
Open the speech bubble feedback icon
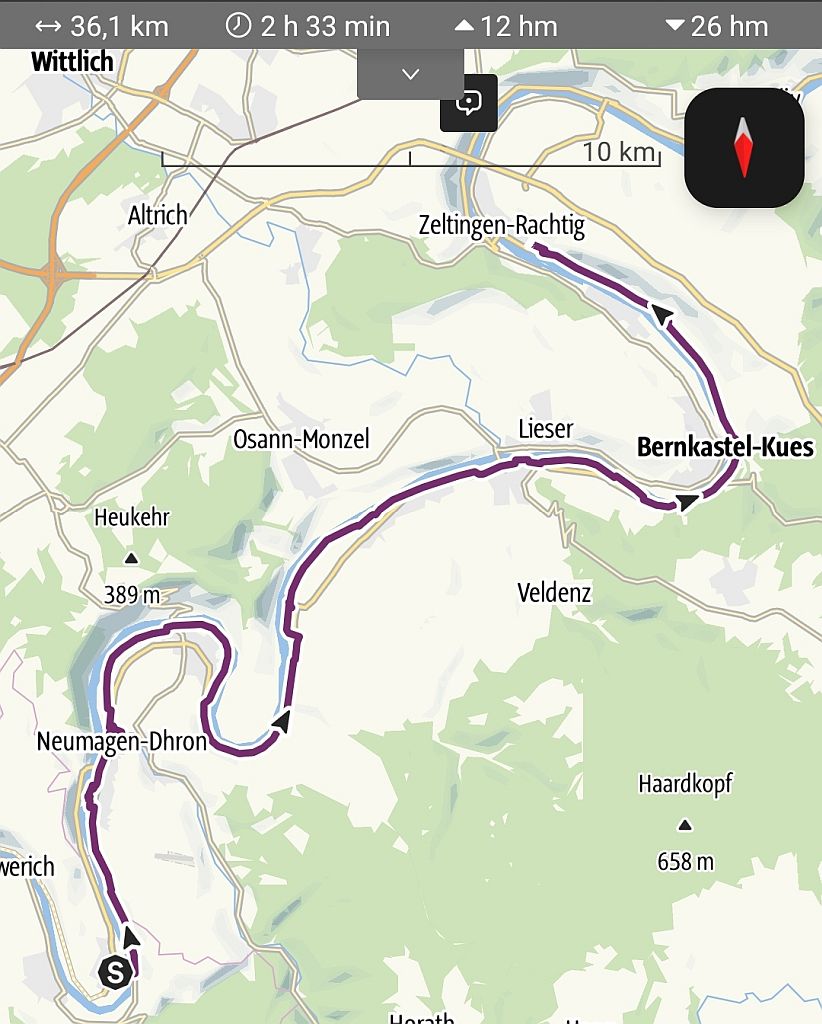pos(469,102)
